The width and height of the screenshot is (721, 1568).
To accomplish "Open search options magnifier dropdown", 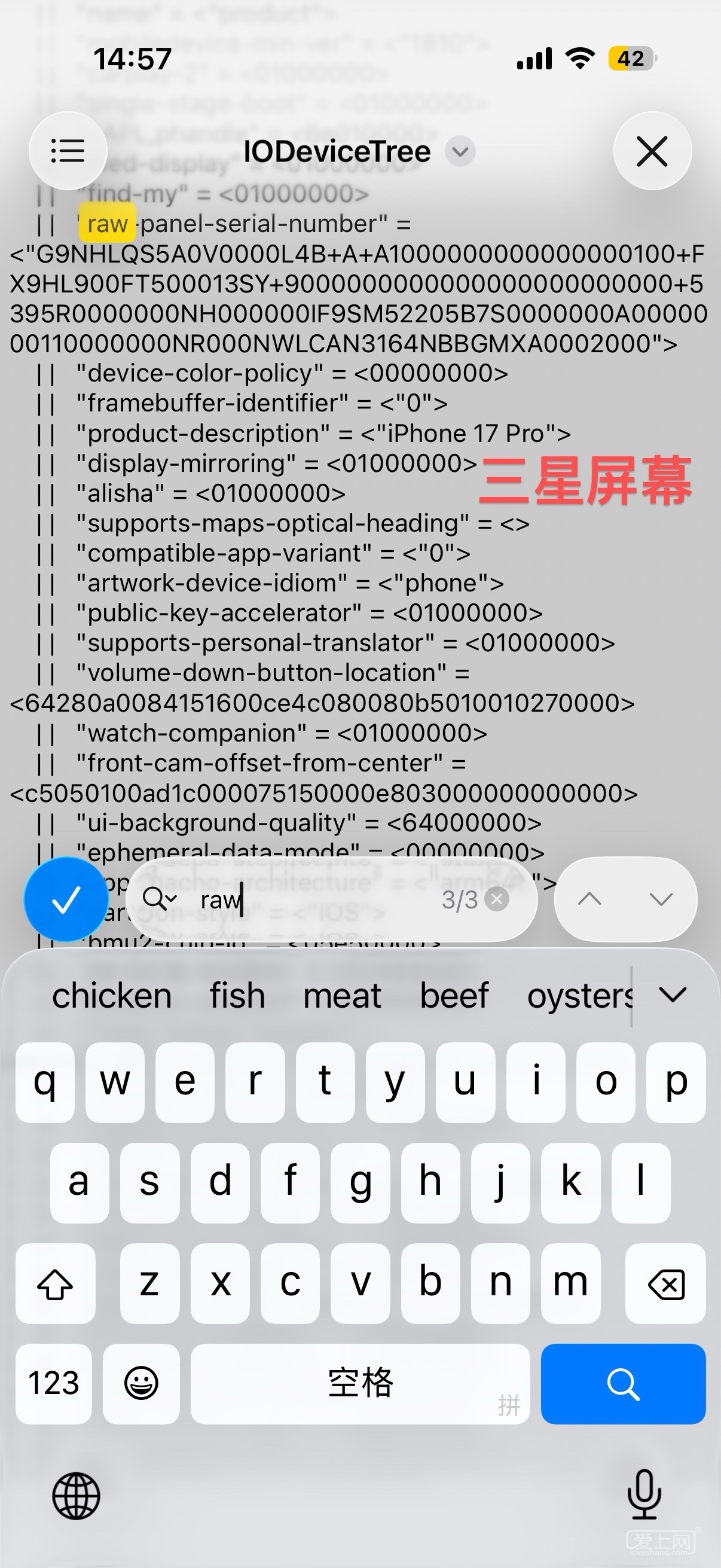I will 160,899.
